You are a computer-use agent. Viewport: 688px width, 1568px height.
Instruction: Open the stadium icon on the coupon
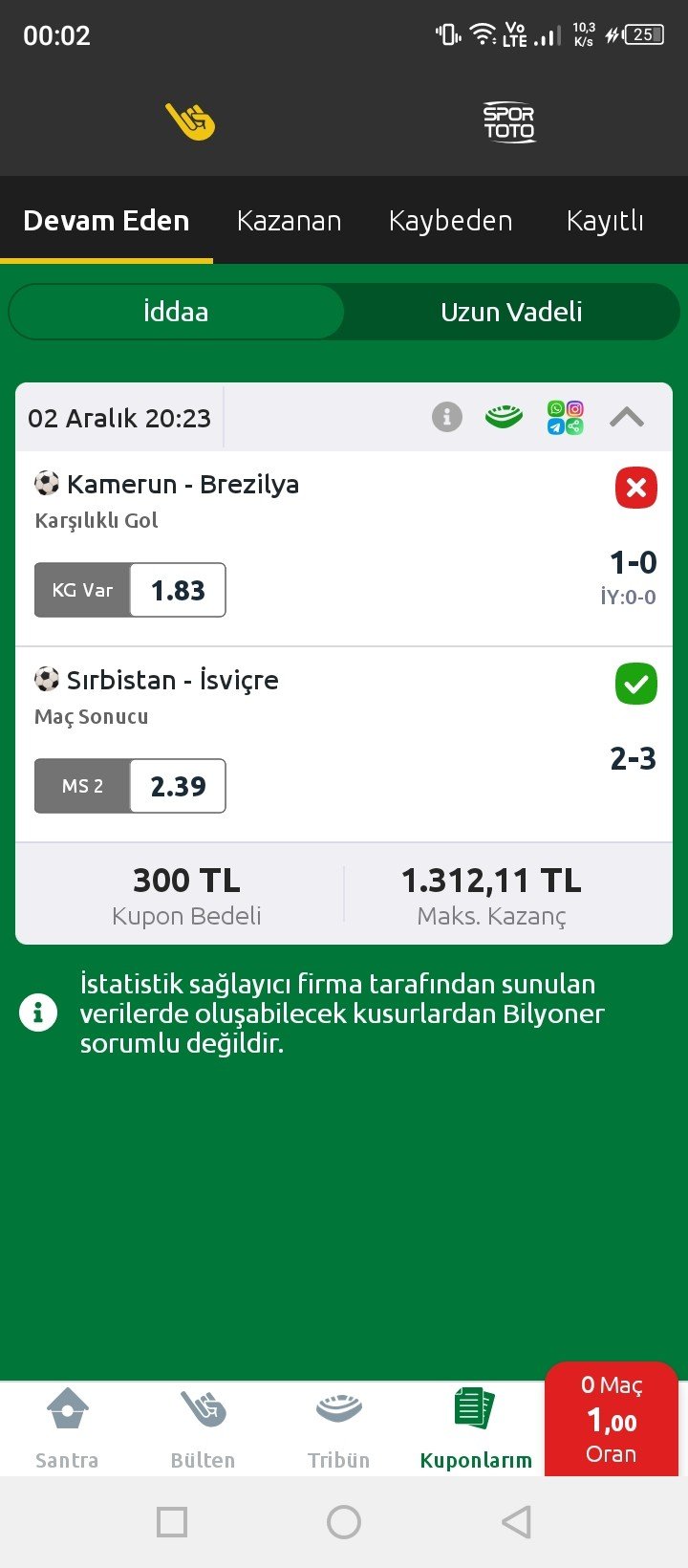pos(504,417)
